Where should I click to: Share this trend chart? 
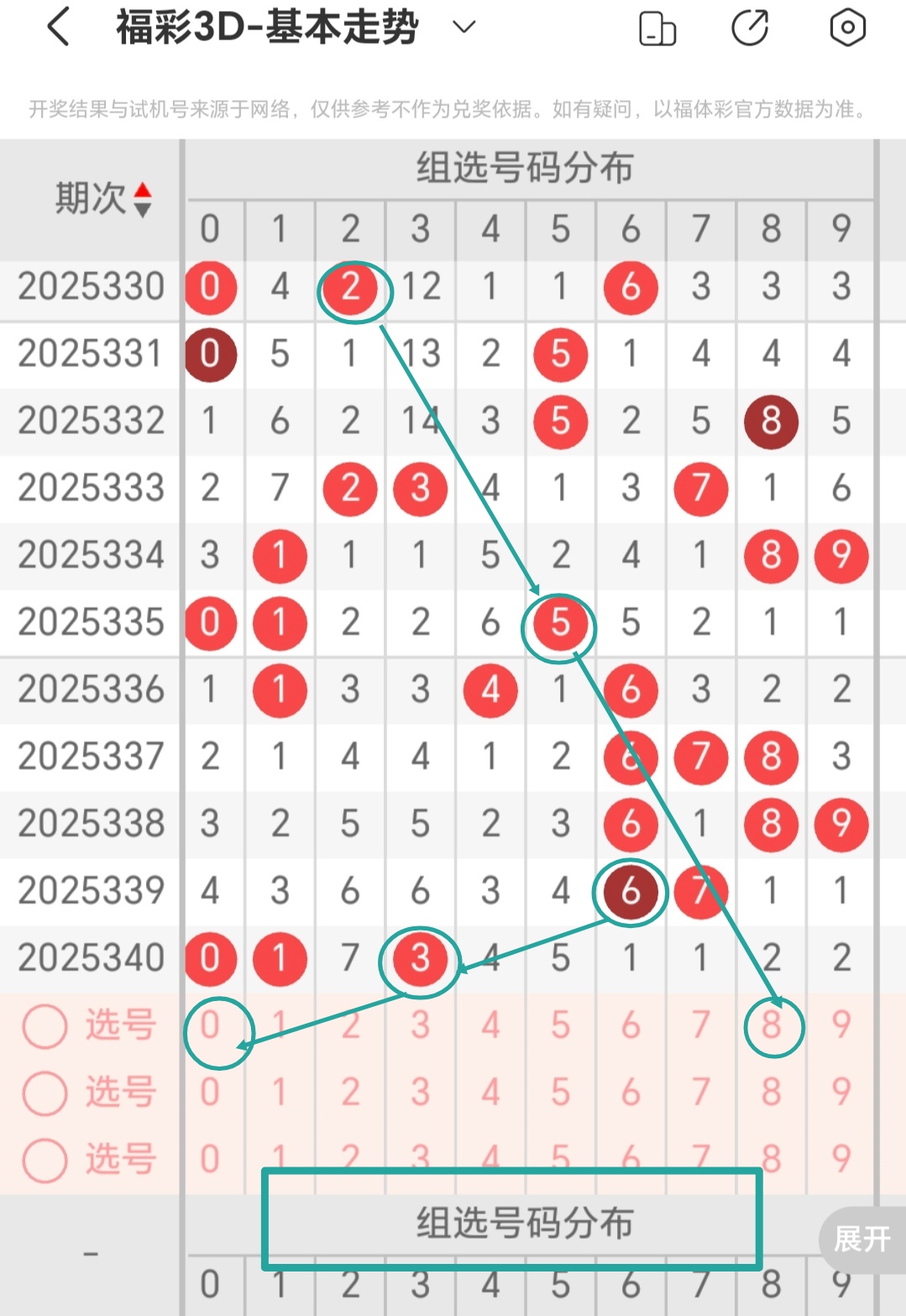click(x=750, y=28)
